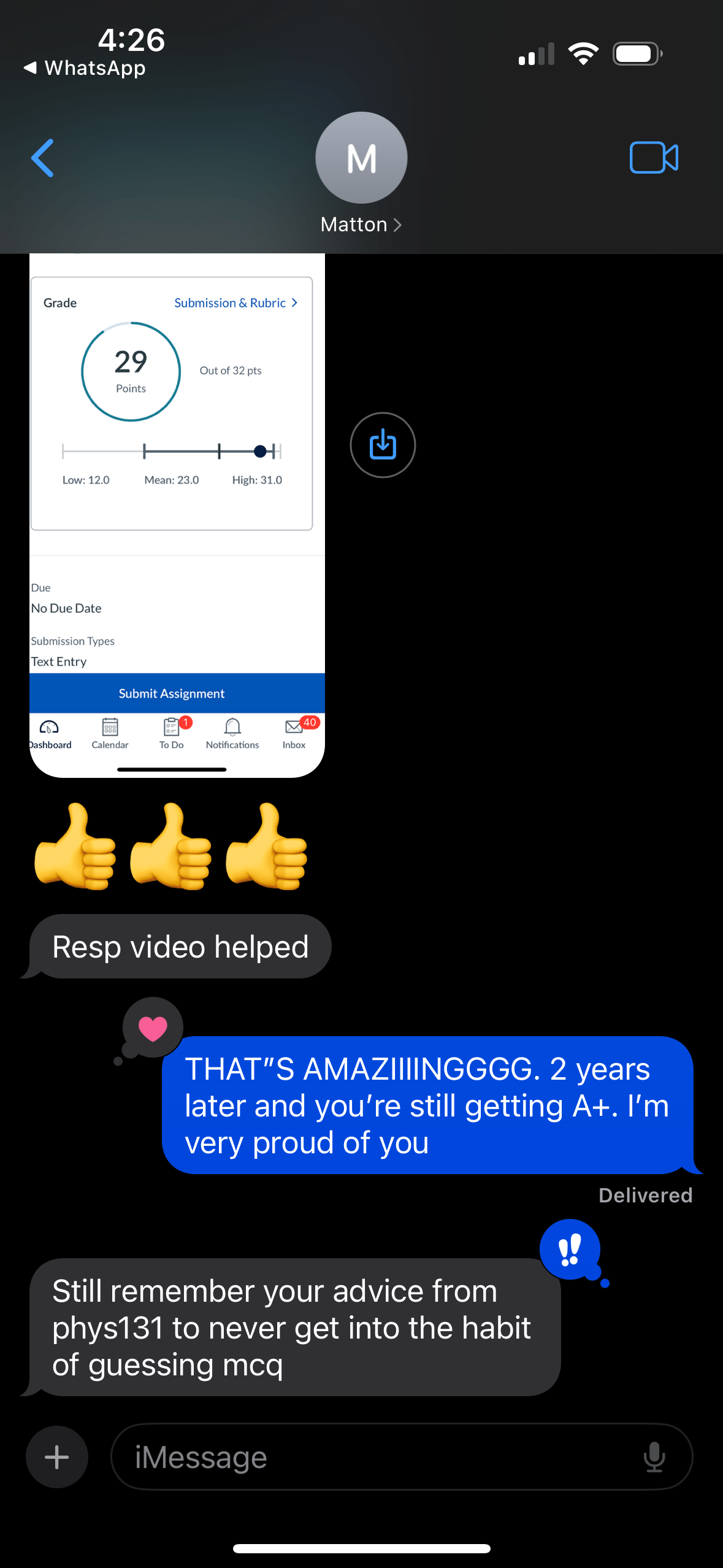
Task: Open Matton's contact details
Action: pyautogui.click(x=361, y=224)
